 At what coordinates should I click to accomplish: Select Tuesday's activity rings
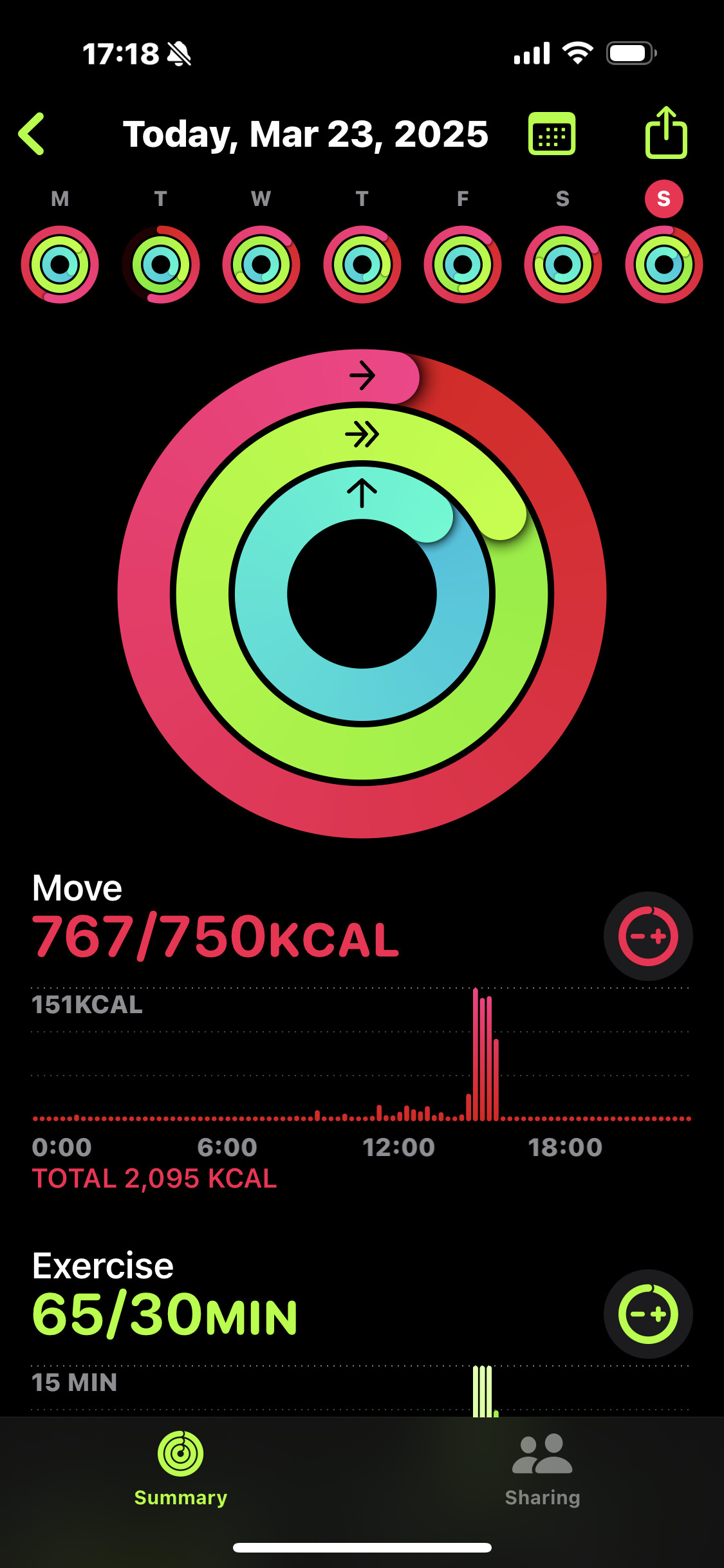pyautogui.click(x=161, y=265)
